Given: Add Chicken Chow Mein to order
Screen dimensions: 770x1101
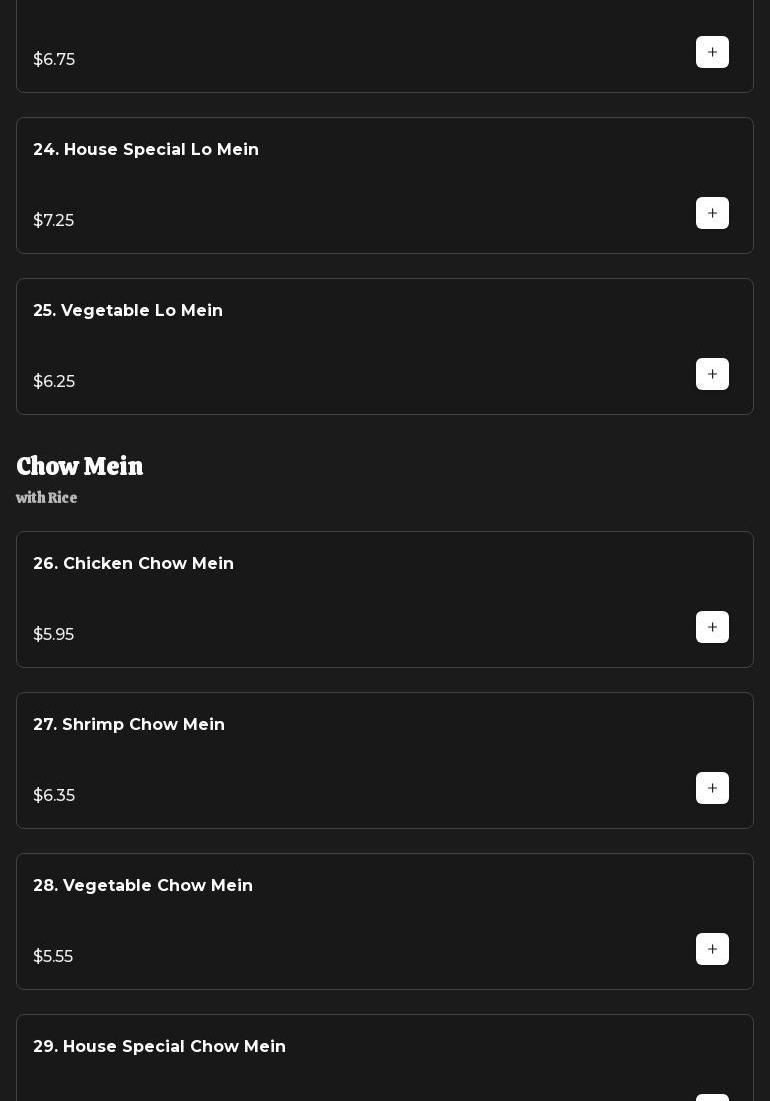Looking at the screenshot, I should click(712, 627).
